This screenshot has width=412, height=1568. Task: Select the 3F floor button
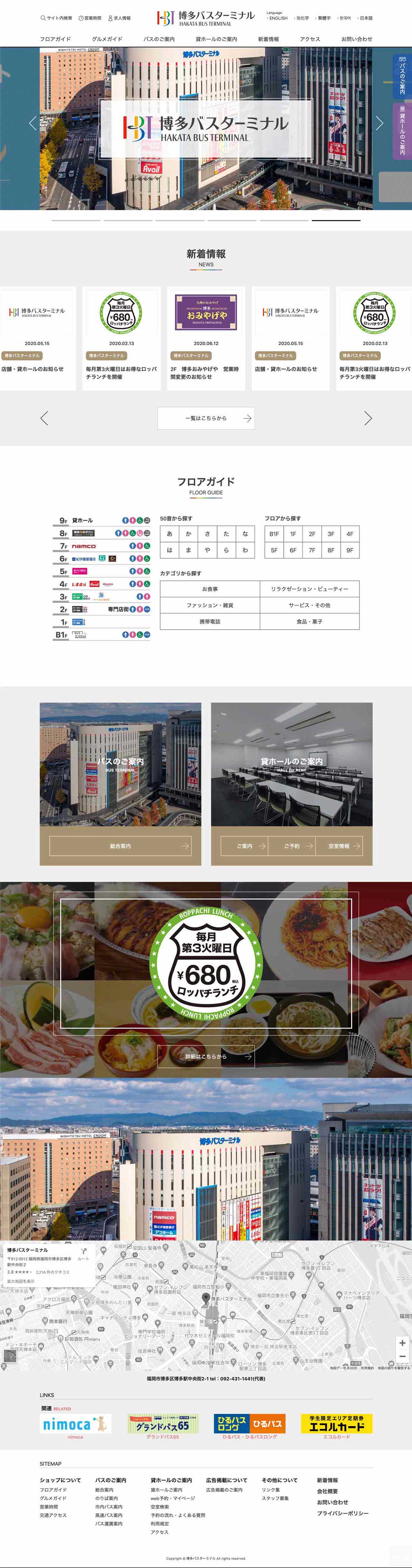pos(331,534)
